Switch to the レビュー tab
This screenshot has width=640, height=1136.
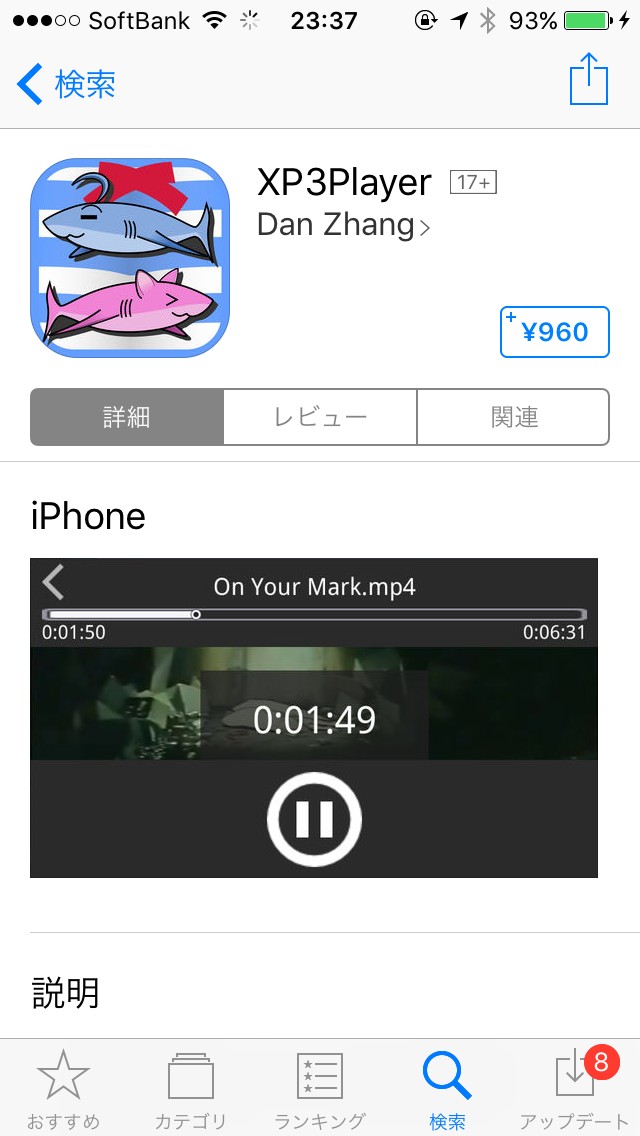[320, 417]
